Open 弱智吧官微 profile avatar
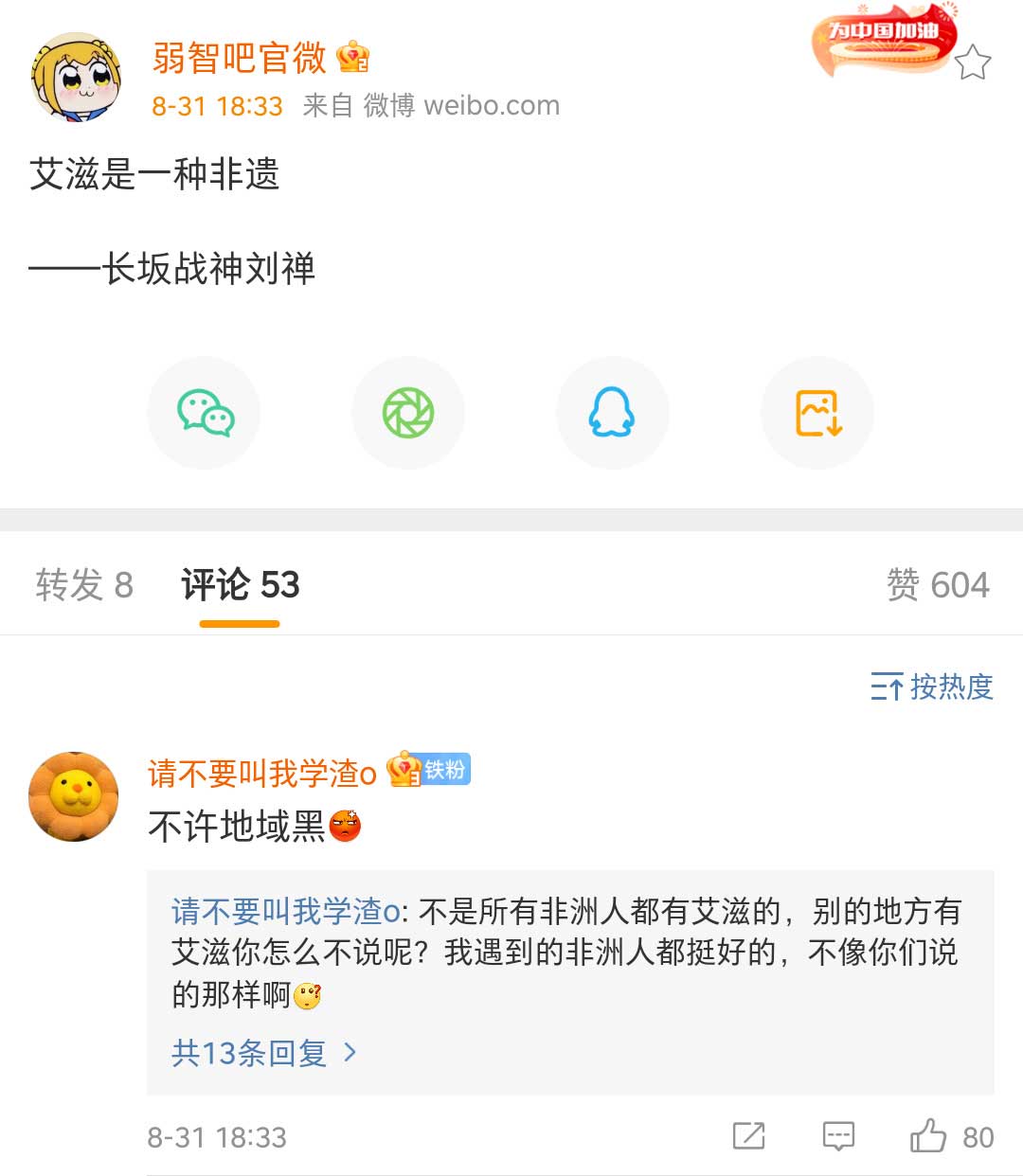This screenshot has width=1023, height=1176. click(x=76, y=78)
